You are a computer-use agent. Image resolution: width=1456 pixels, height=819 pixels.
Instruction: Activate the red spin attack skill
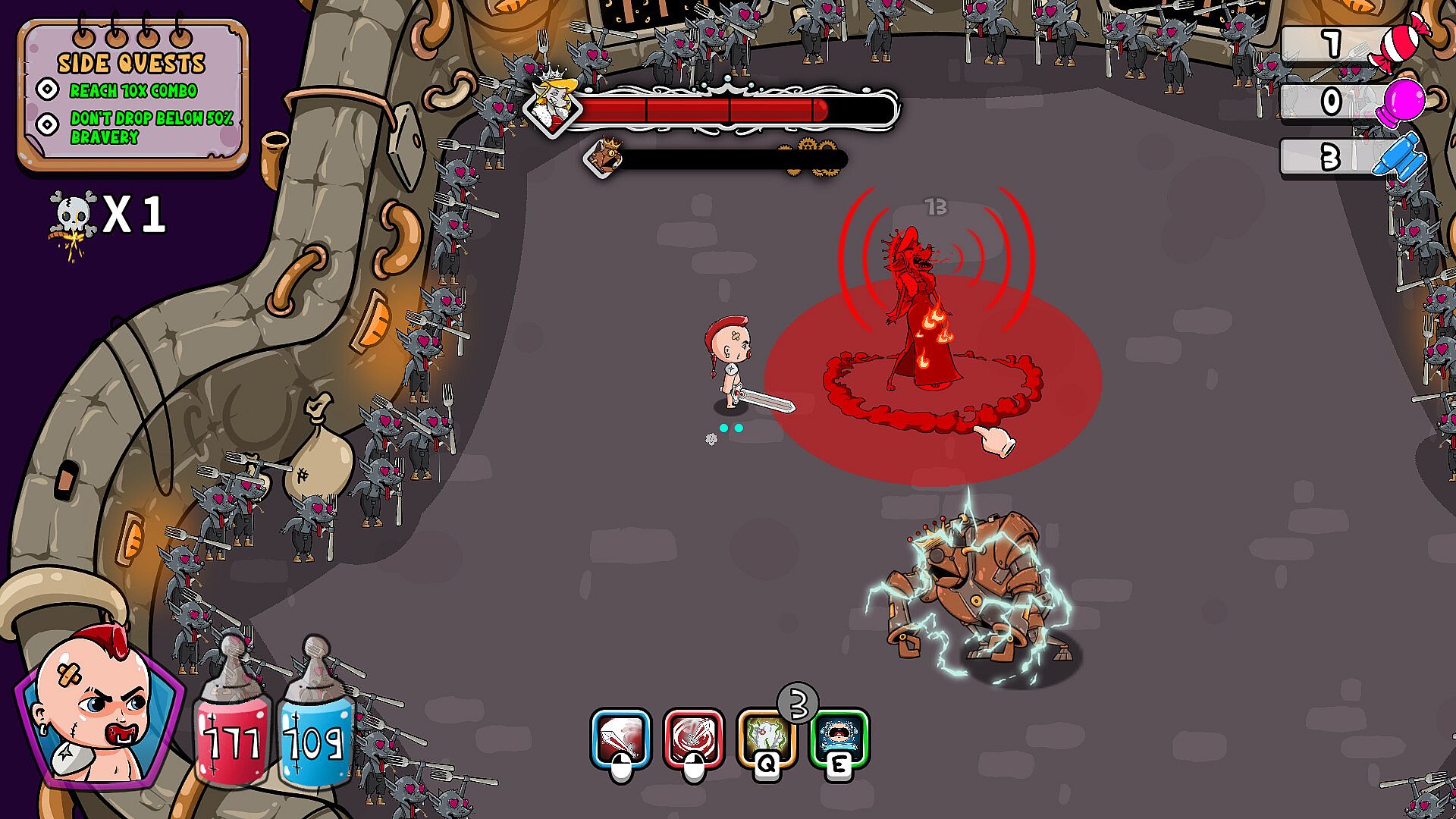coord(693,738)
